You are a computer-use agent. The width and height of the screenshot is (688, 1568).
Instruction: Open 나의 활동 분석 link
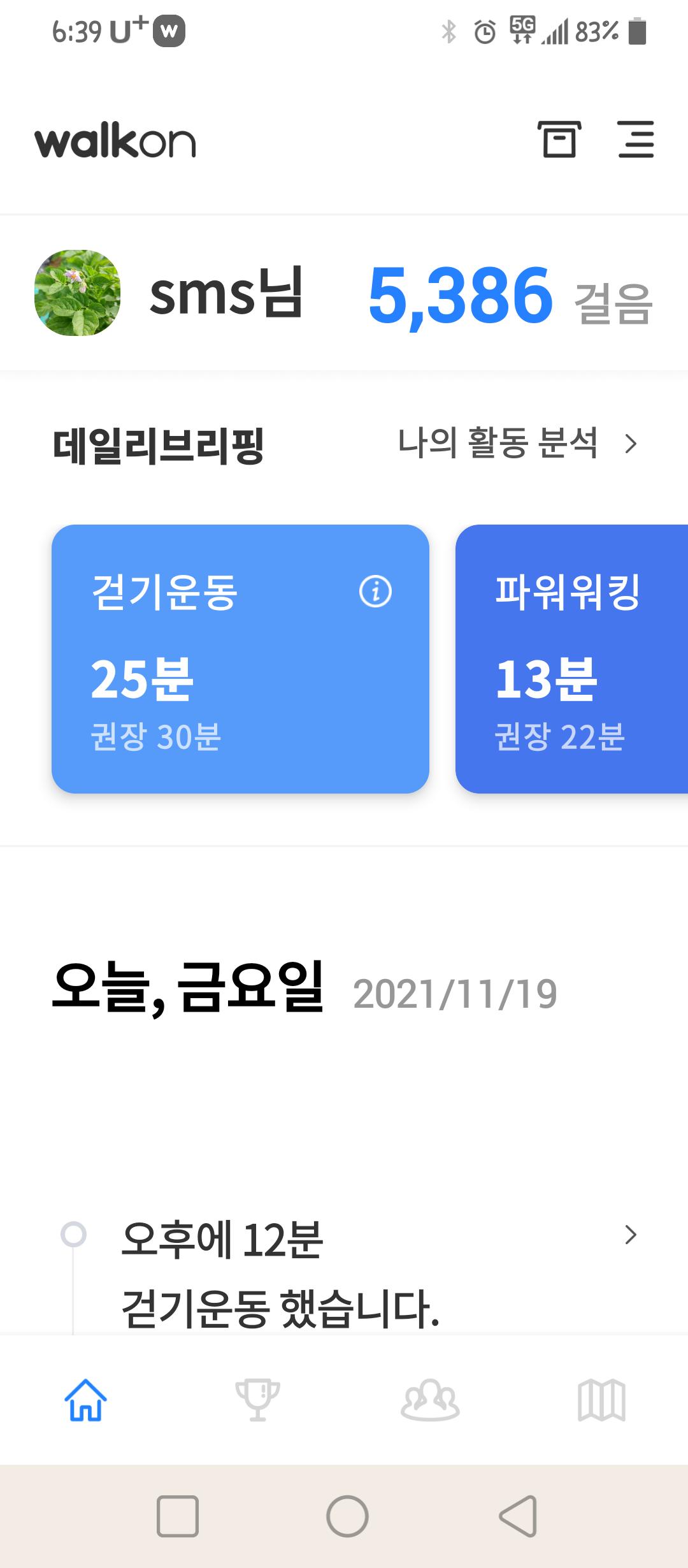click(516, 444)
